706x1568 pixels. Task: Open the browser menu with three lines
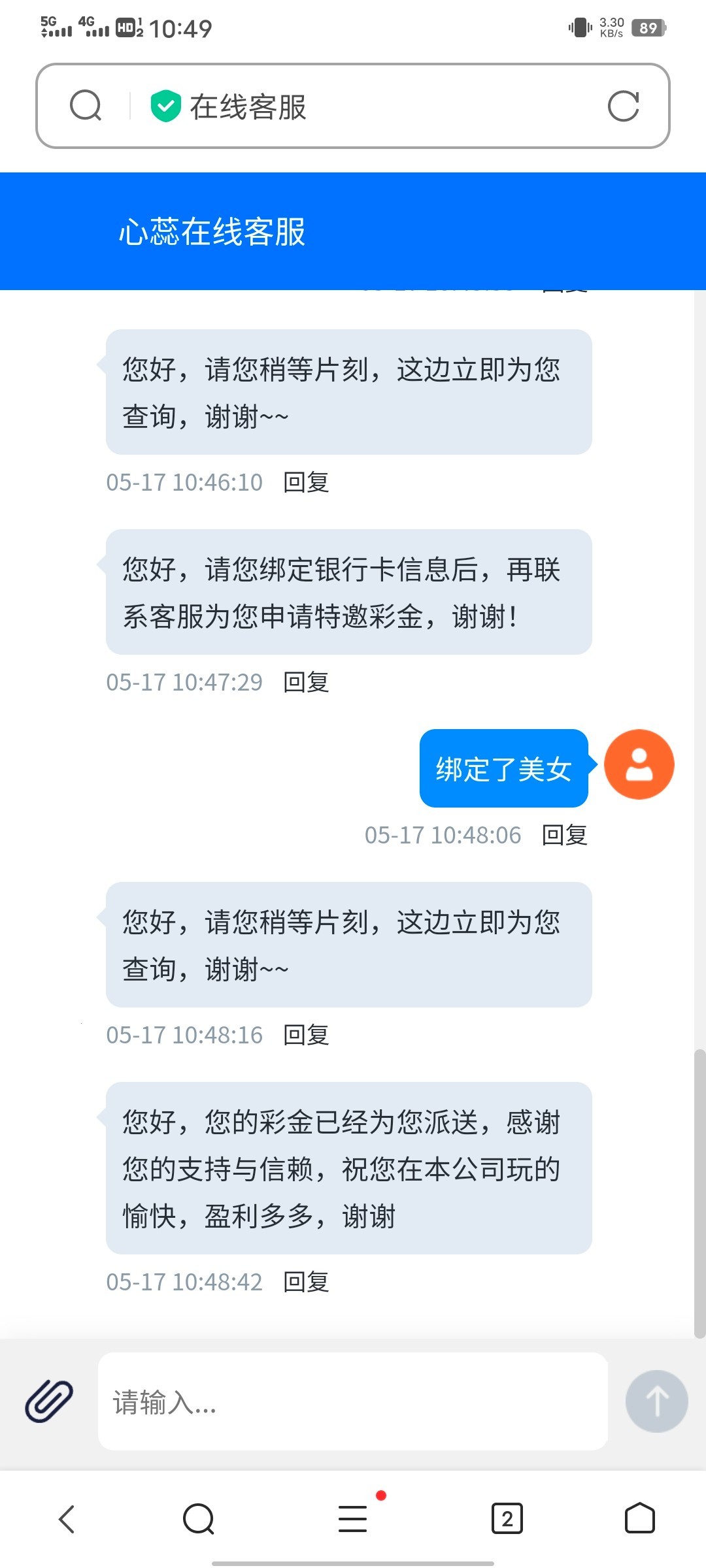353,1518
